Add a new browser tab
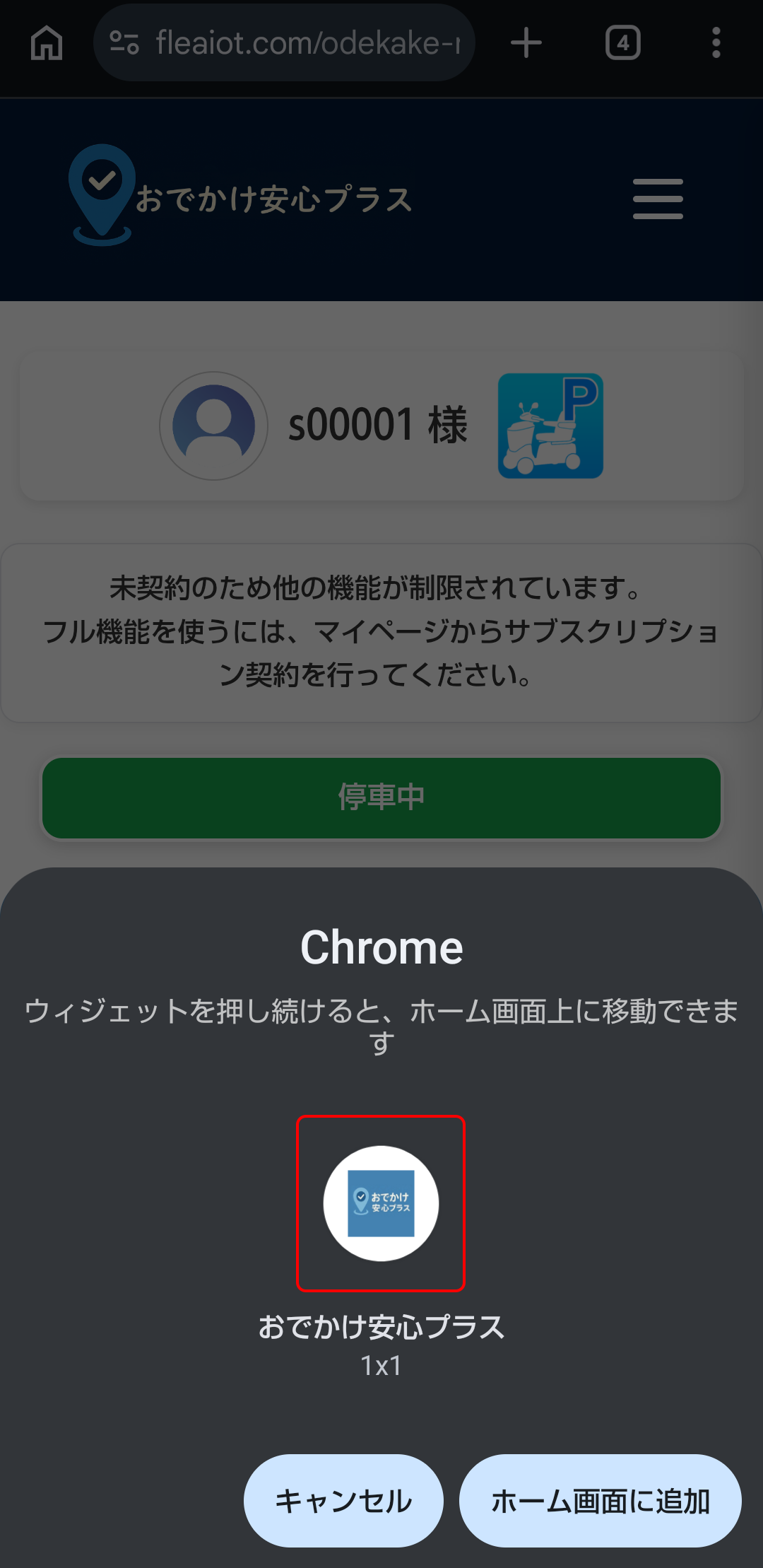 point(526,43)
